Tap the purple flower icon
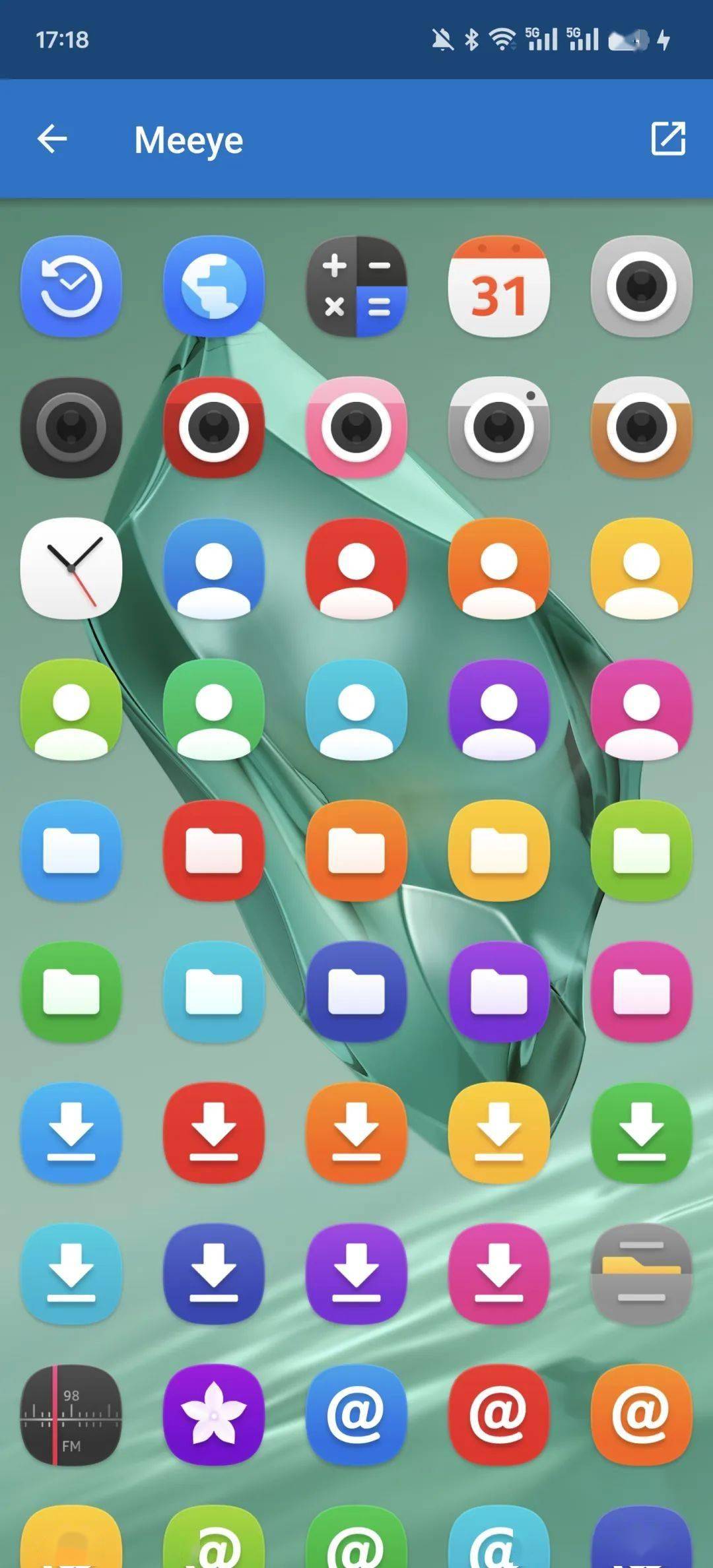 (x=213, y=1415)
